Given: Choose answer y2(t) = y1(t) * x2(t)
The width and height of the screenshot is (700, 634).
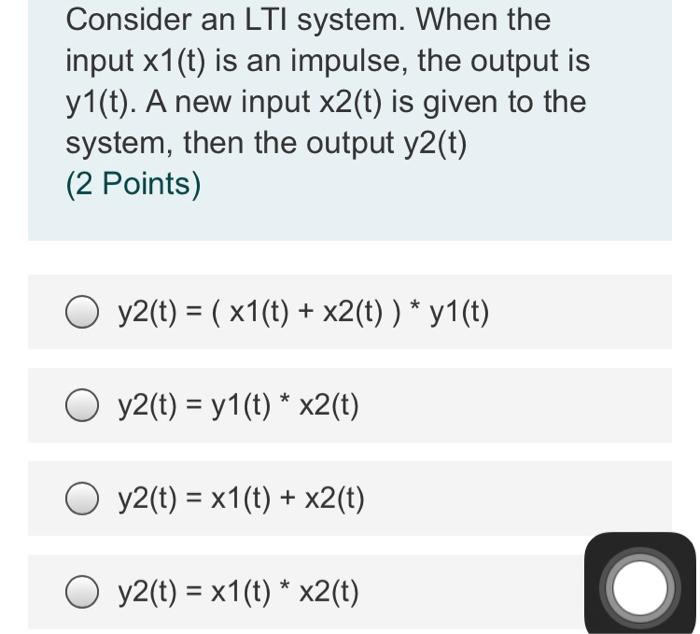Looking at the screenshot, I should tap(82, 406).
